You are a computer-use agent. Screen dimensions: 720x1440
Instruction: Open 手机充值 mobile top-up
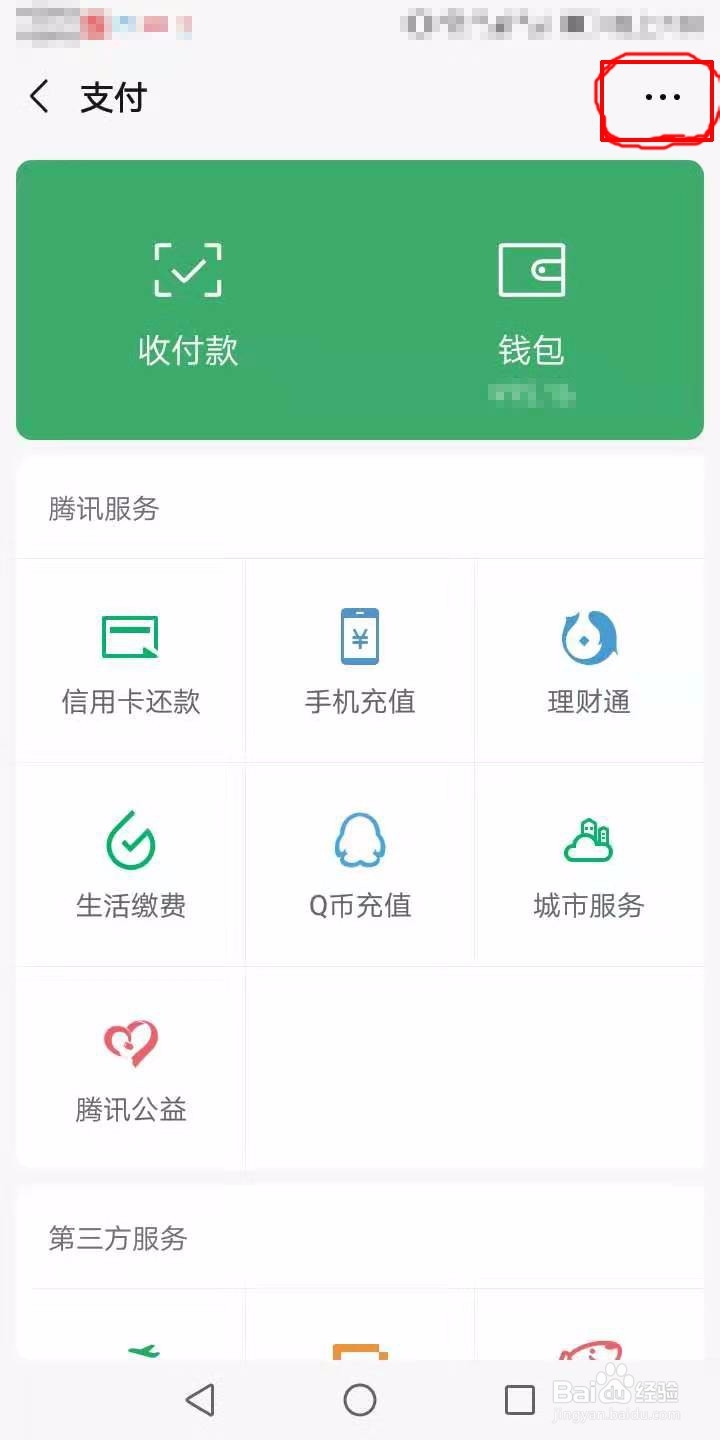pos(360,660)
